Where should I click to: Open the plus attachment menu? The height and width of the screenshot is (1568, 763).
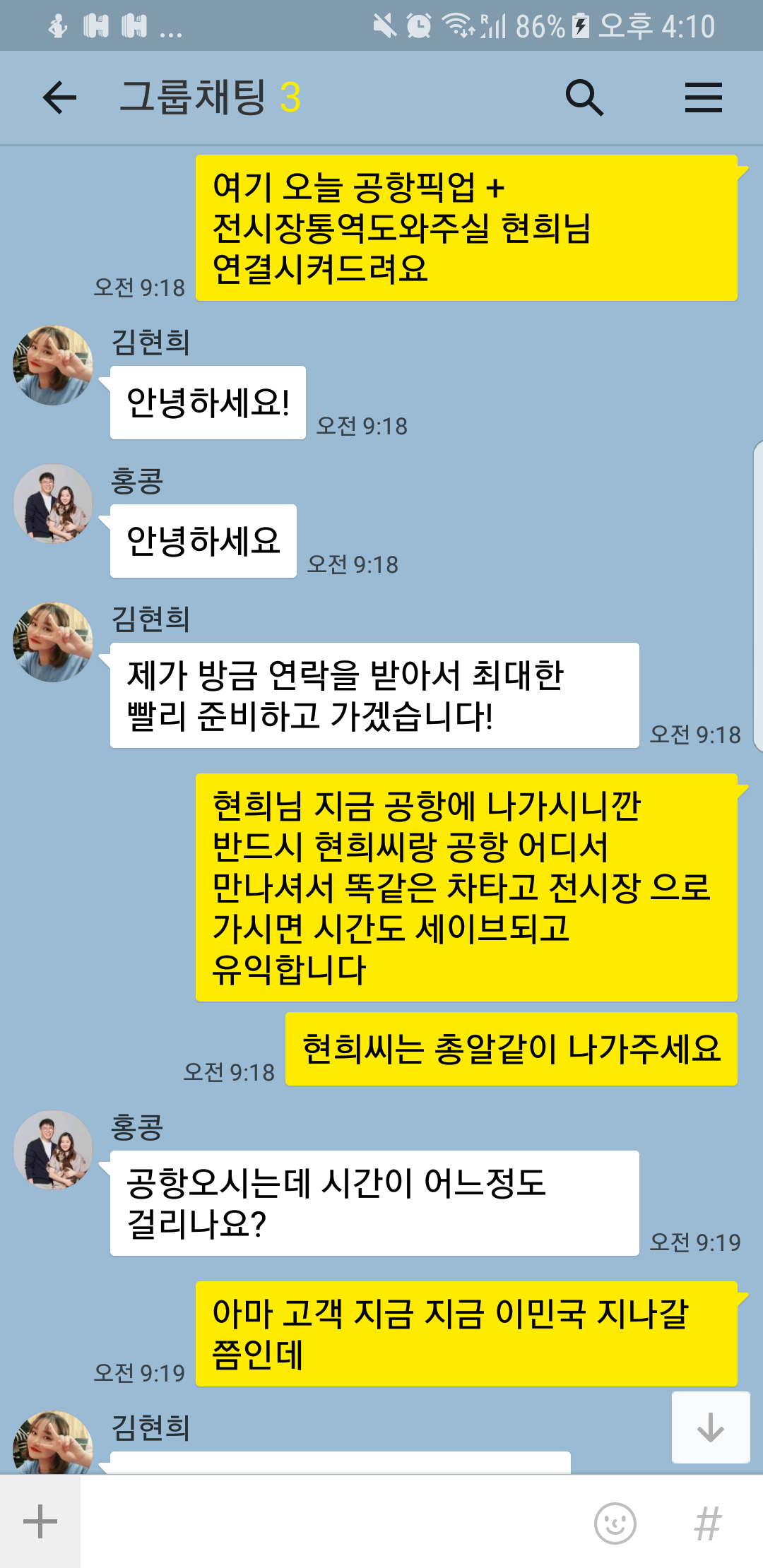[40, 1521]
